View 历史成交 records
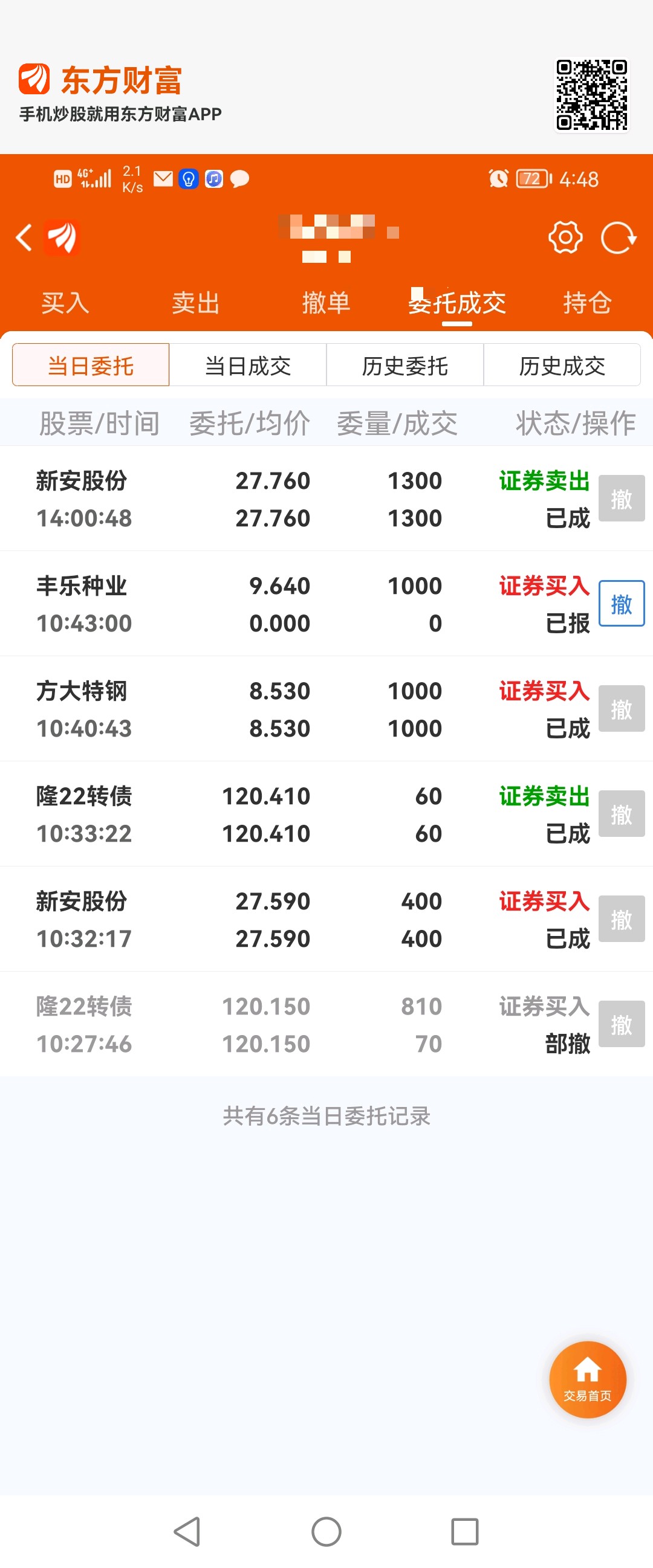 pyautogui.click(x=562, y=365)
